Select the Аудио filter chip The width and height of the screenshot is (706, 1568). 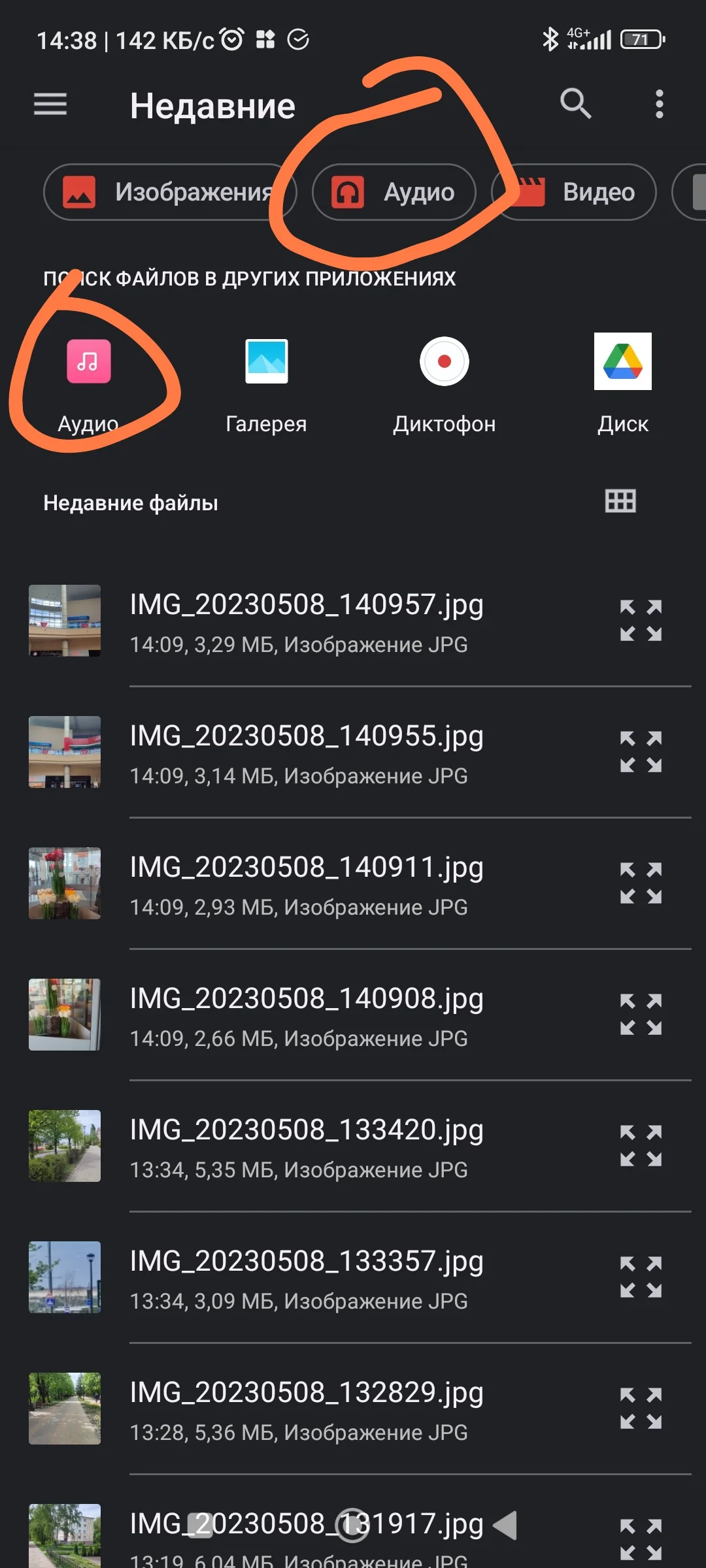tap(392, 192)
